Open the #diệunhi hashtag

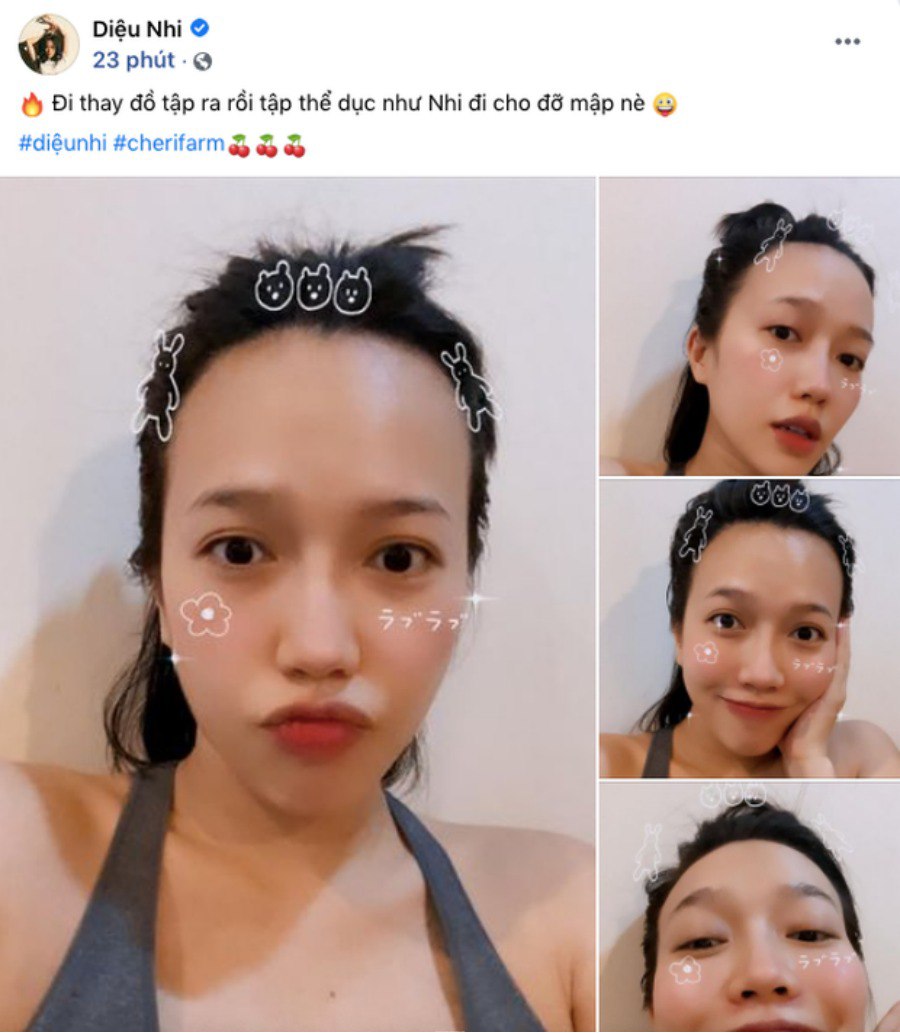tap(62, 145)
